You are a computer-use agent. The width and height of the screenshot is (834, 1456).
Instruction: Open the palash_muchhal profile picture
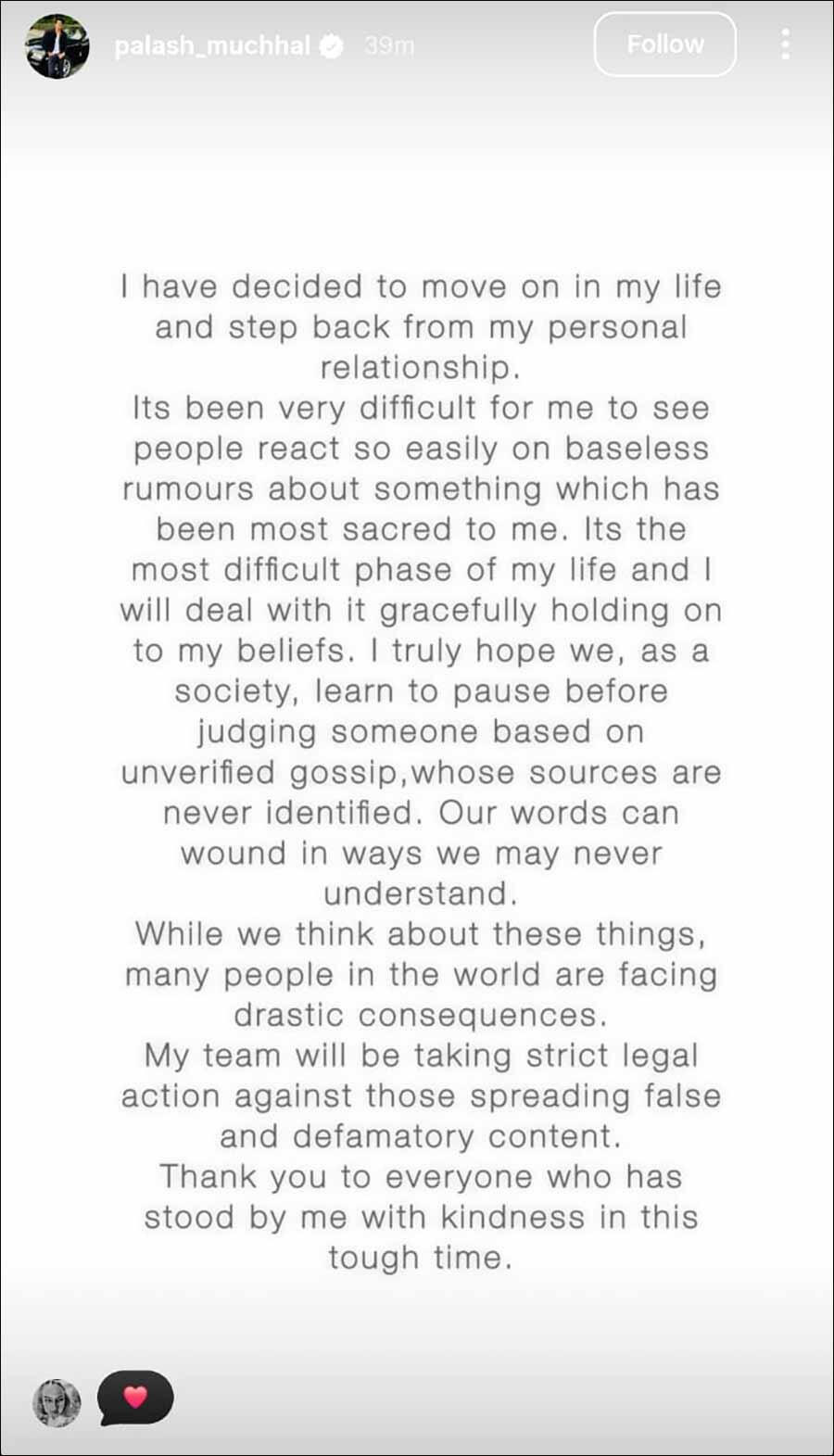click(57, 45)
